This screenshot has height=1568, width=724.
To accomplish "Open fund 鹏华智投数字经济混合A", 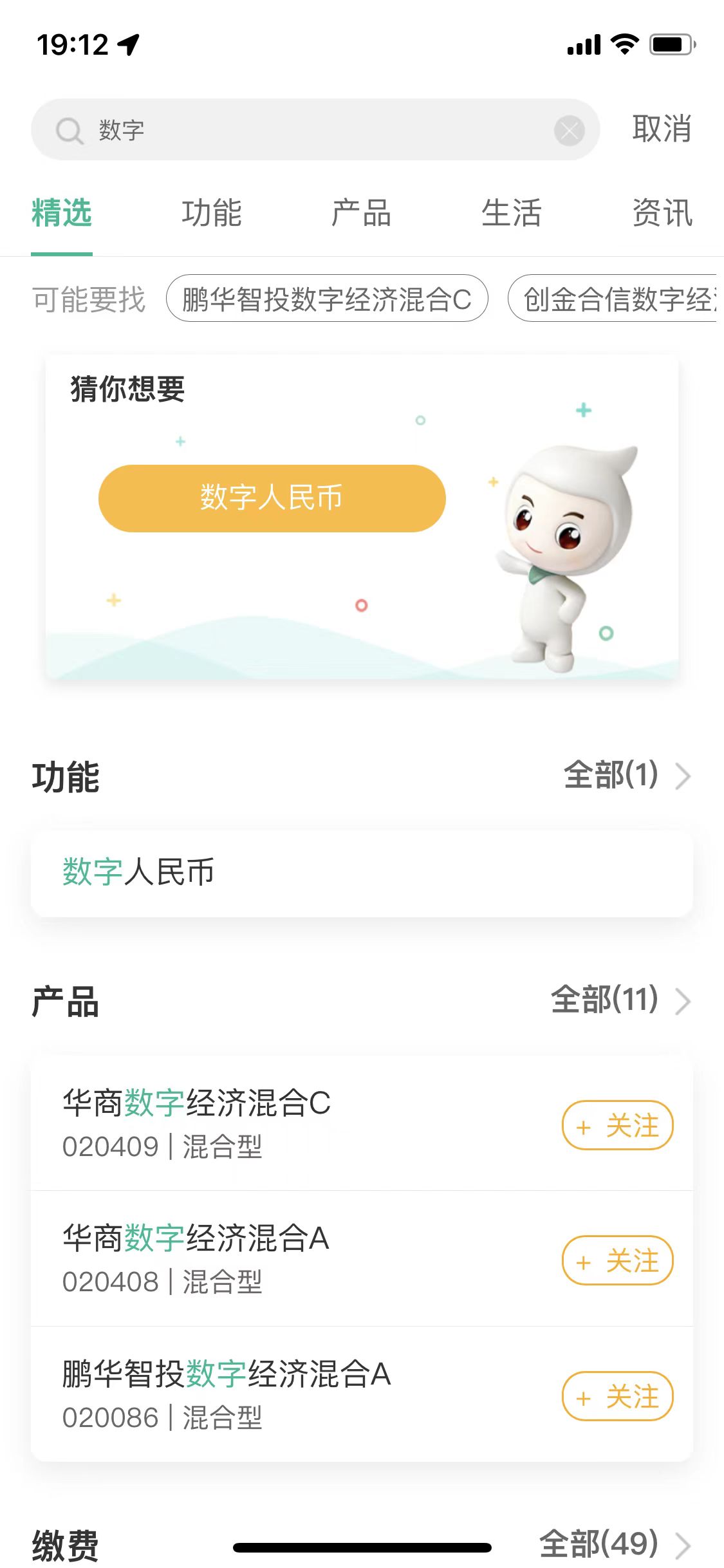I will [x=257, y=1394].
